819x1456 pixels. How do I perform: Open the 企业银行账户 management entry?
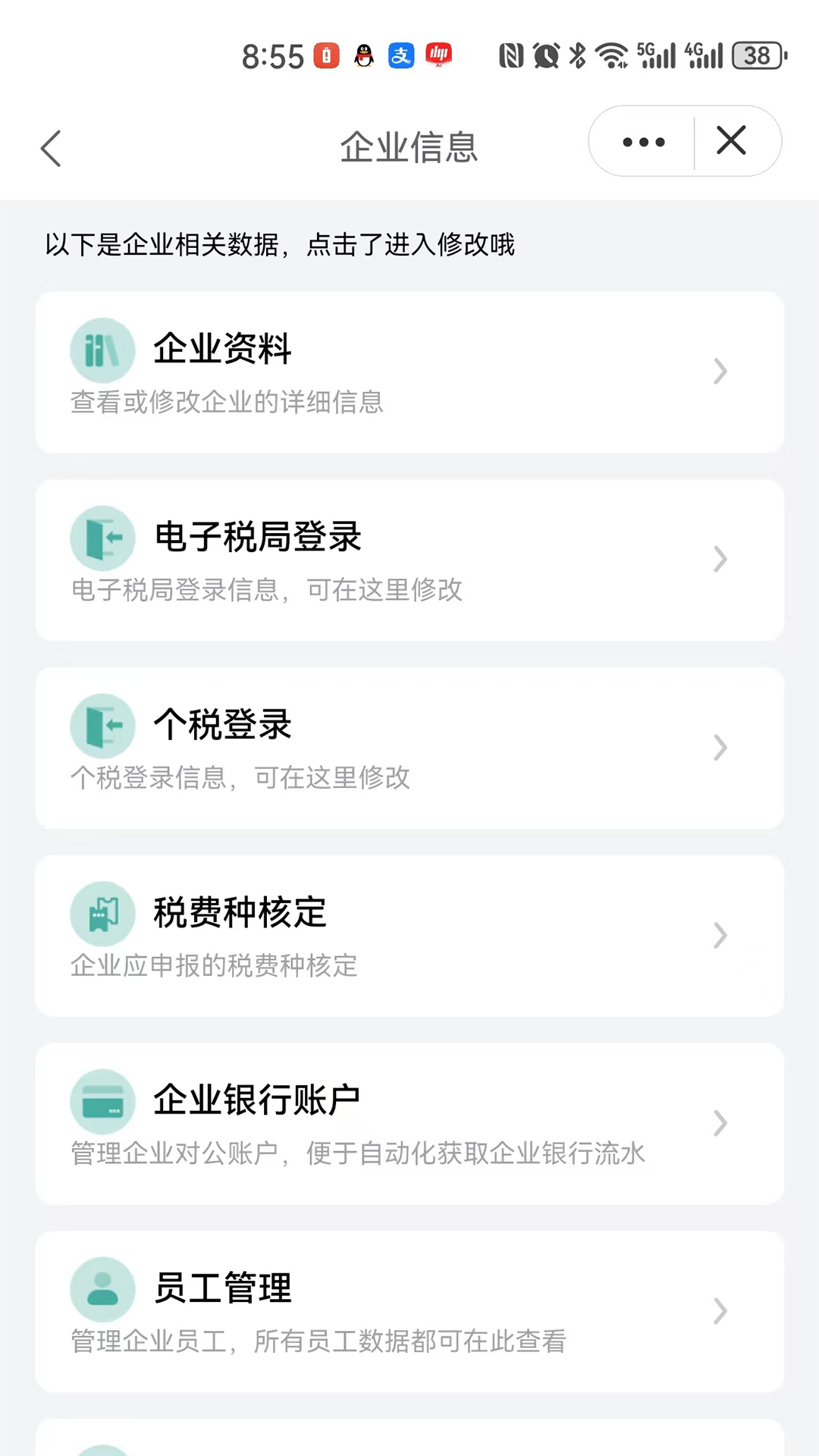pyautogui.click(x=409, y=1124)
